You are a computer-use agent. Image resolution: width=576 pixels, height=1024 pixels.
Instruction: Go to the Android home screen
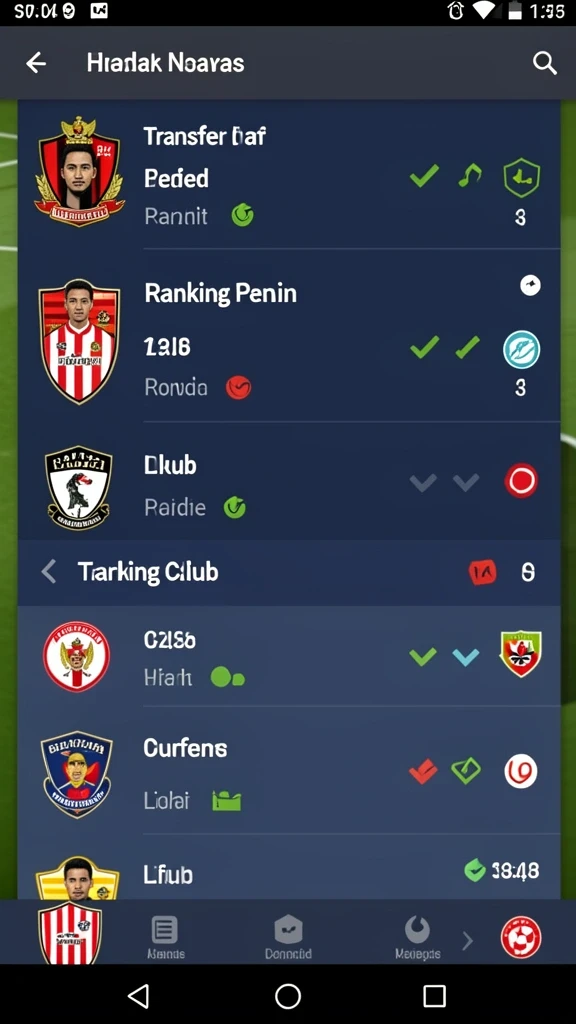(x=288, y=997)
